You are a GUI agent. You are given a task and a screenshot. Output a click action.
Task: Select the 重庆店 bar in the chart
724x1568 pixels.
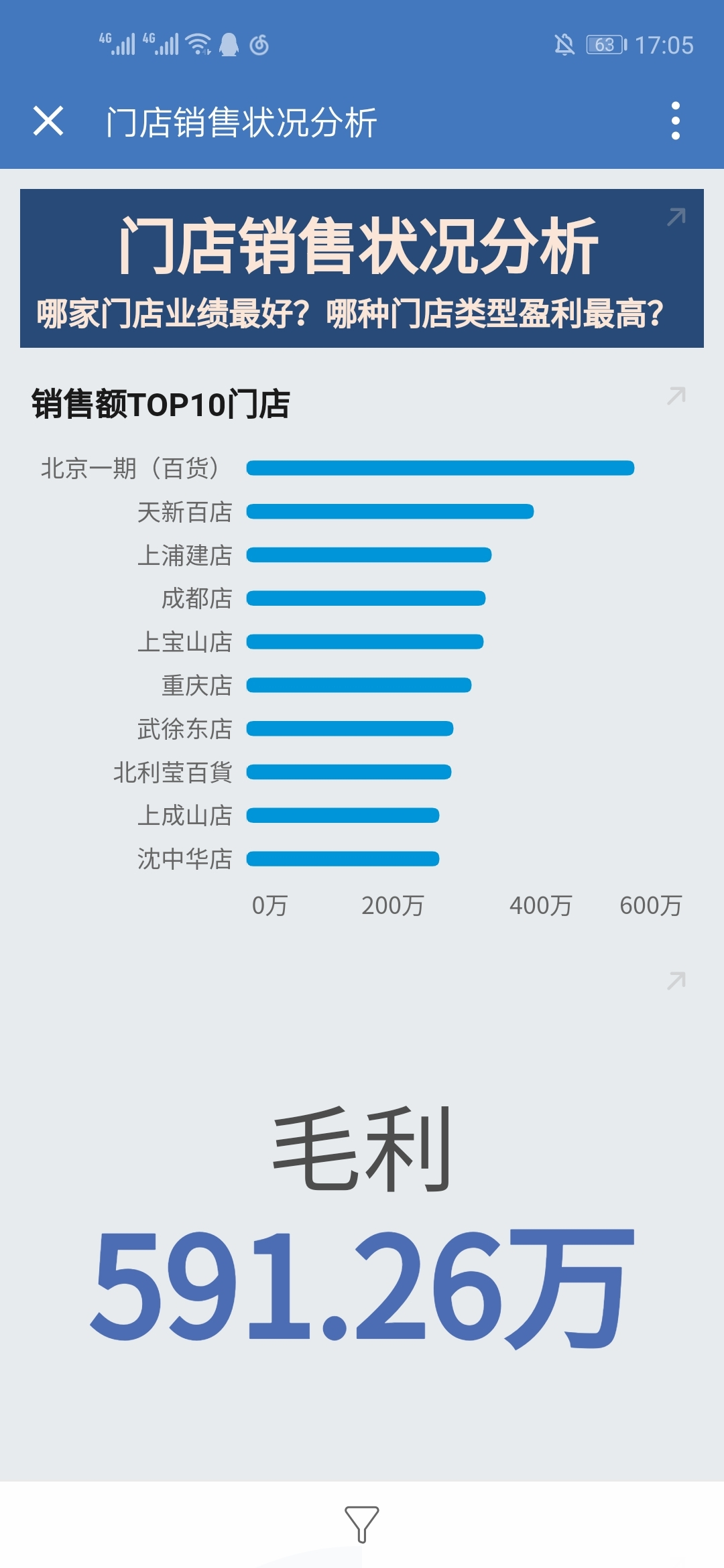pyautogui.click(x=359, y=685)
